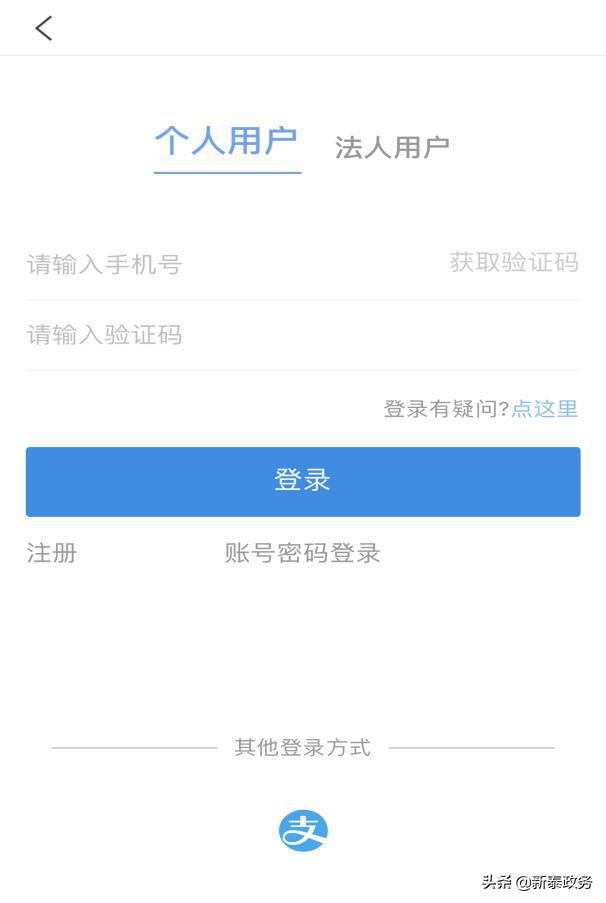The height and width of the screenshot is (903, 606).
Task: Switch to 账号密码登录
Action: point(302,553)
